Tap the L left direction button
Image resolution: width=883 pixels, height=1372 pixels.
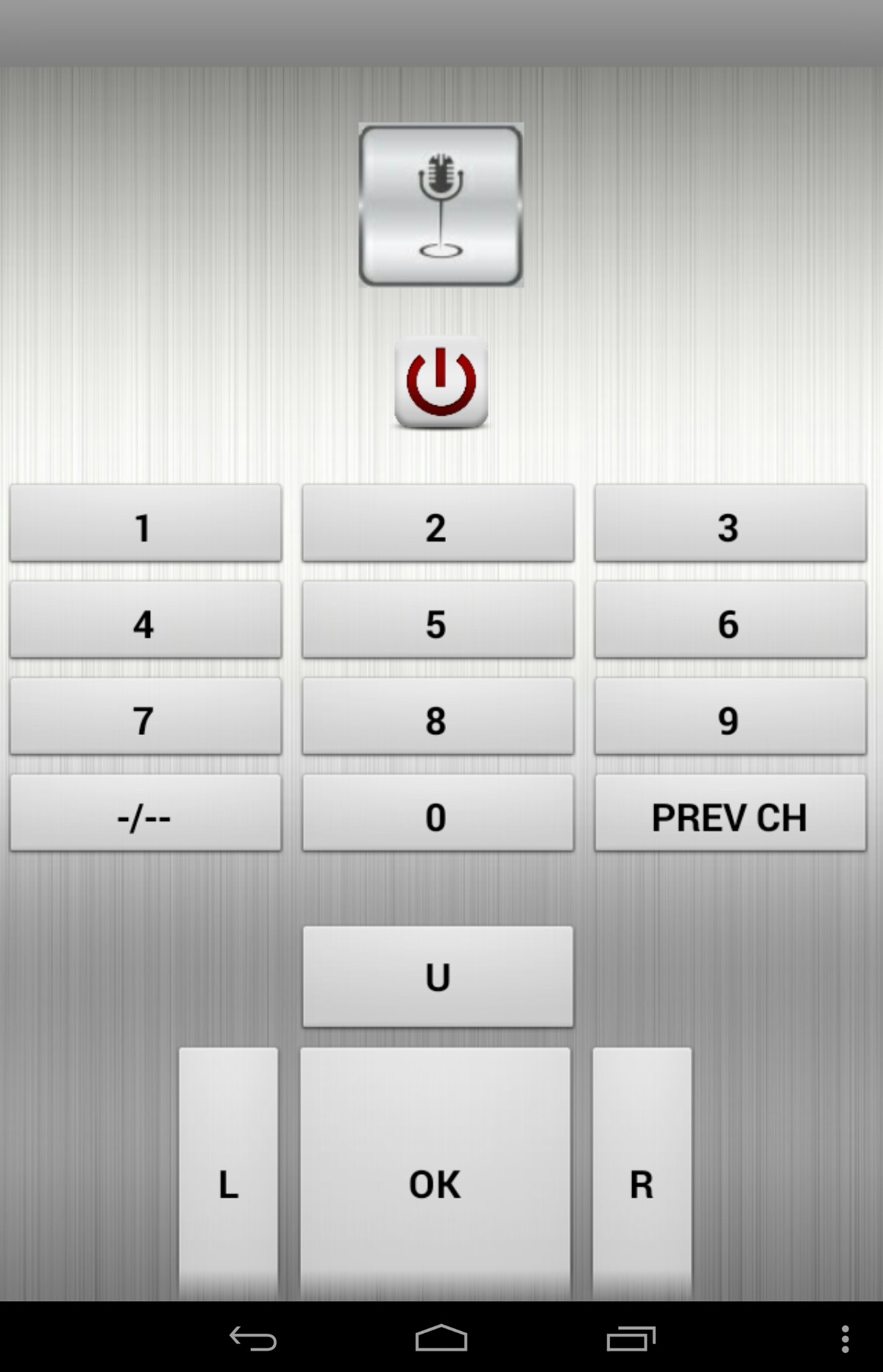[228, 1173]
